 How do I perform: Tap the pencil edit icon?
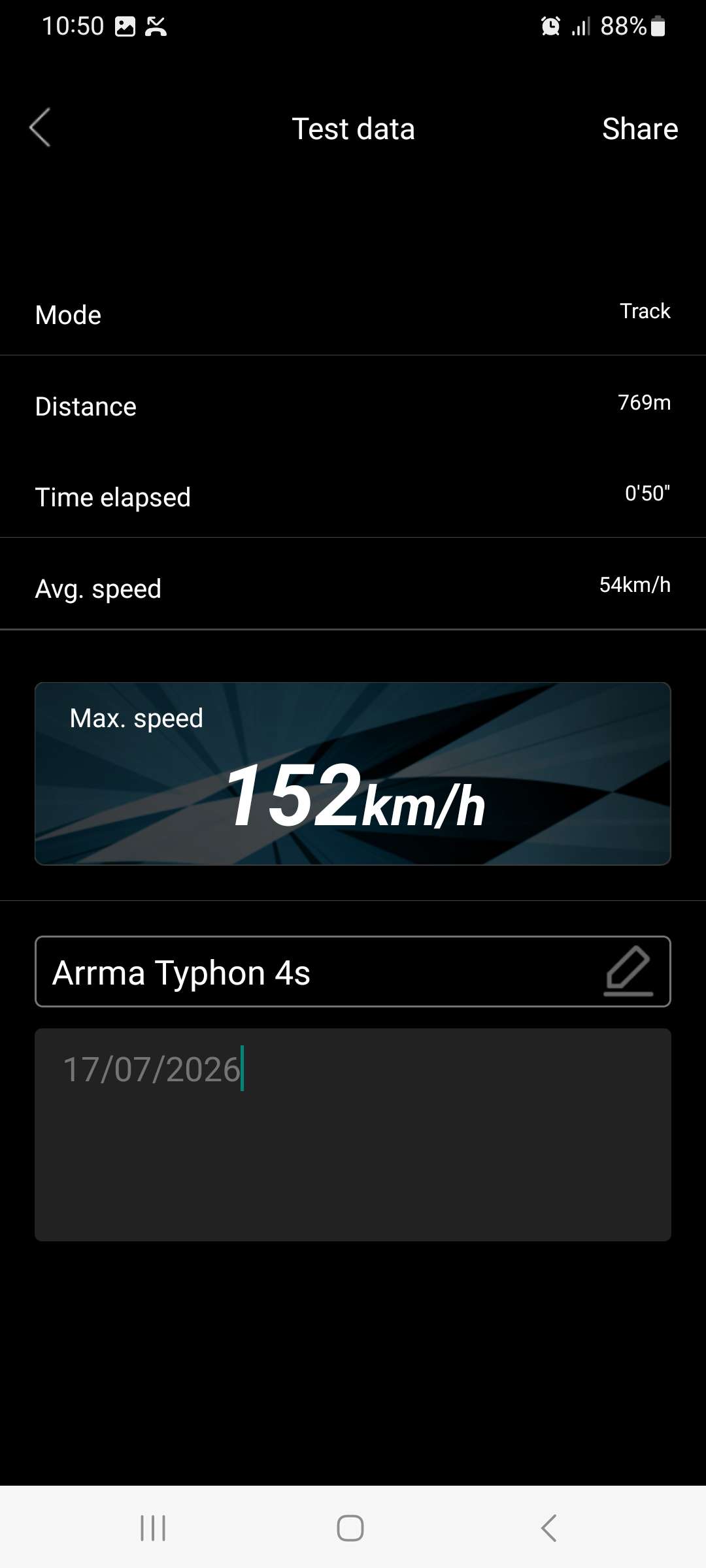[x=628, y=972]
